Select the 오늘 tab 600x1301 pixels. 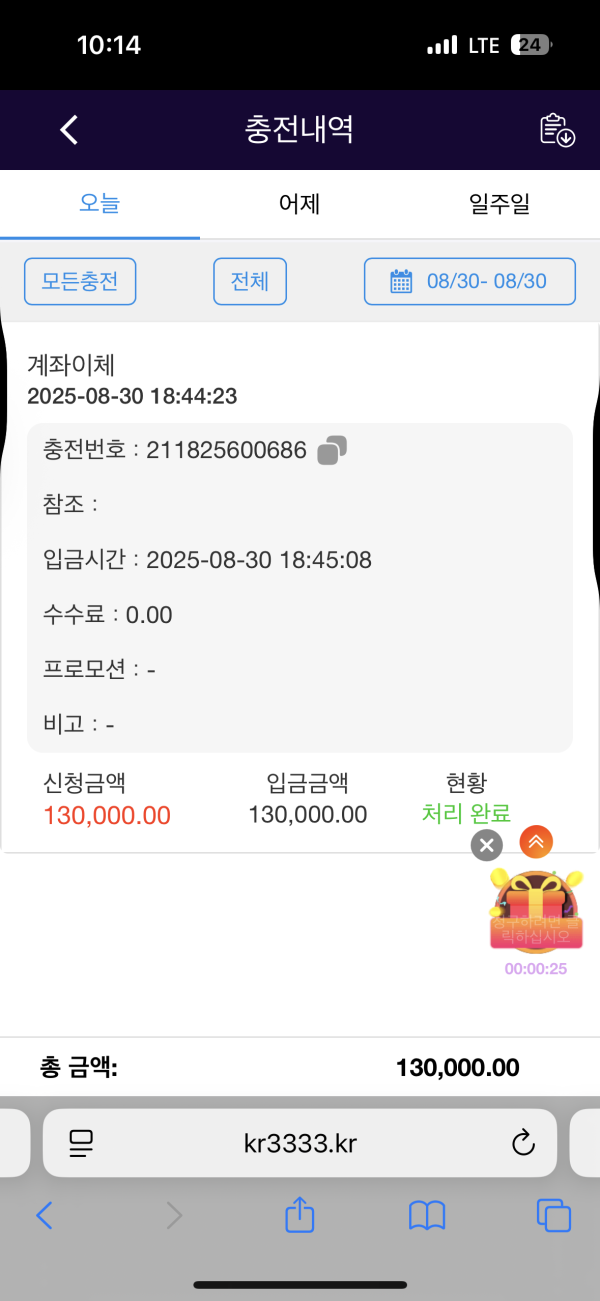point(100,205)
